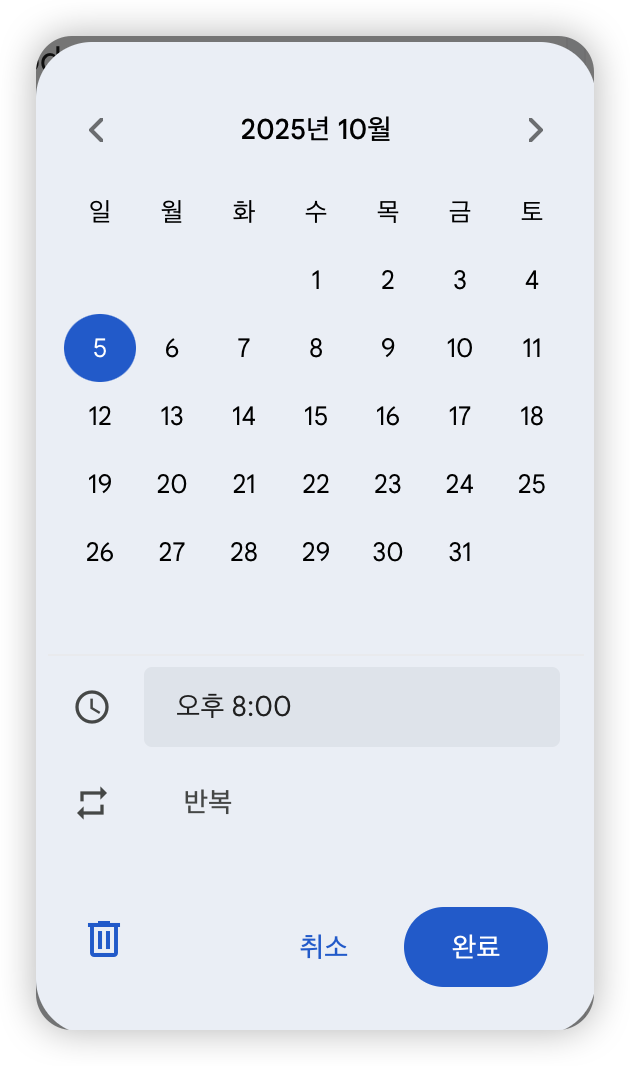Choose October 24 in the calendar
Screen dimensions: 630x1066
click(x=460, y=484)
